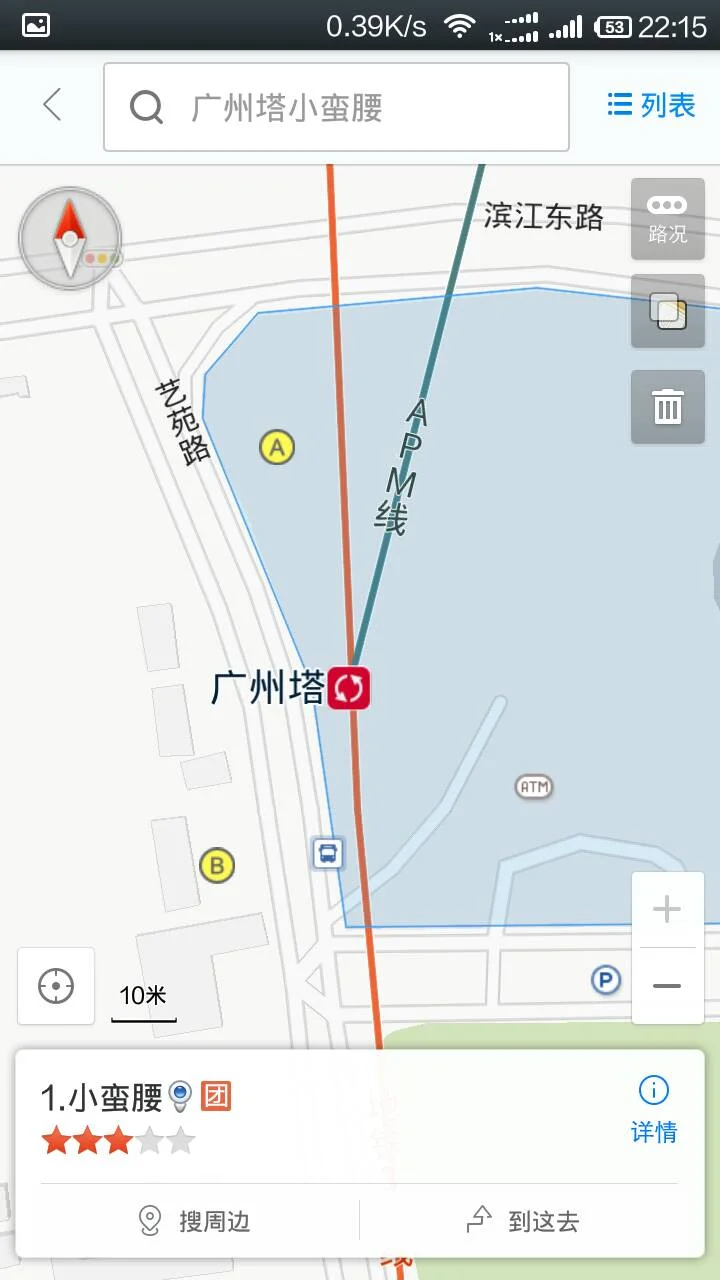Select the bus stop marker on the map
Viewport: 720px width, 1280px height.
pos(327,853)
